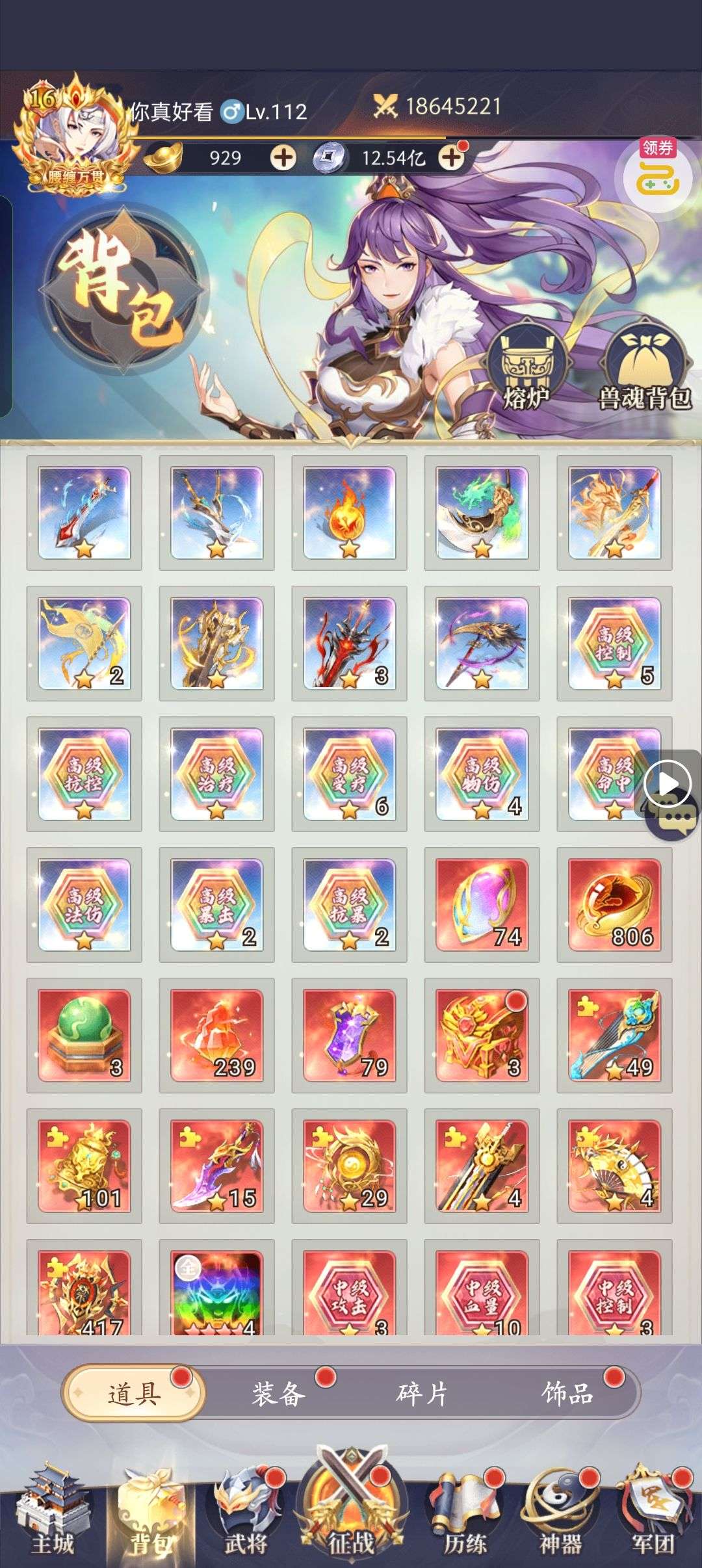Add silver coins via plus next to 12.54亿
The width and height of the screenshot is (702, 1568).
(451, 157)
